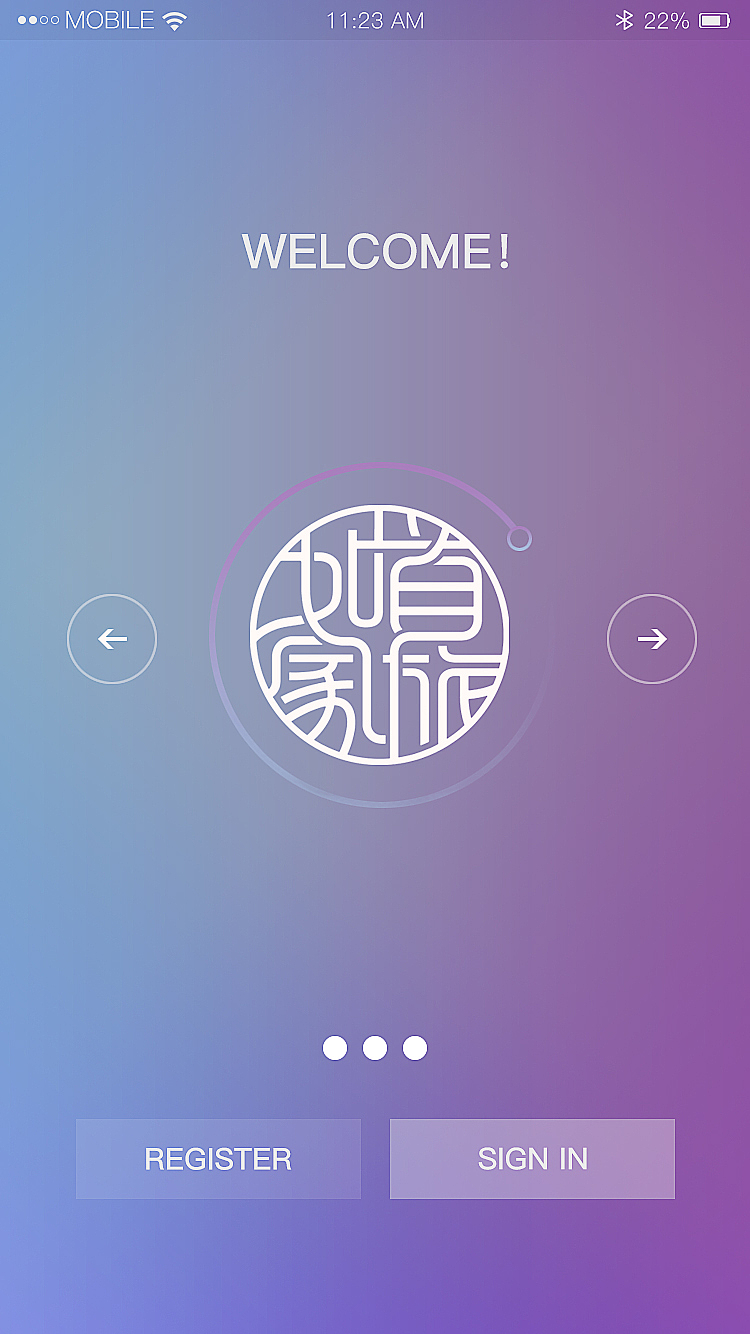This screenshot has width=750, height=1334.
Task: Select the first pagination dot
Action: [335, 1047]
